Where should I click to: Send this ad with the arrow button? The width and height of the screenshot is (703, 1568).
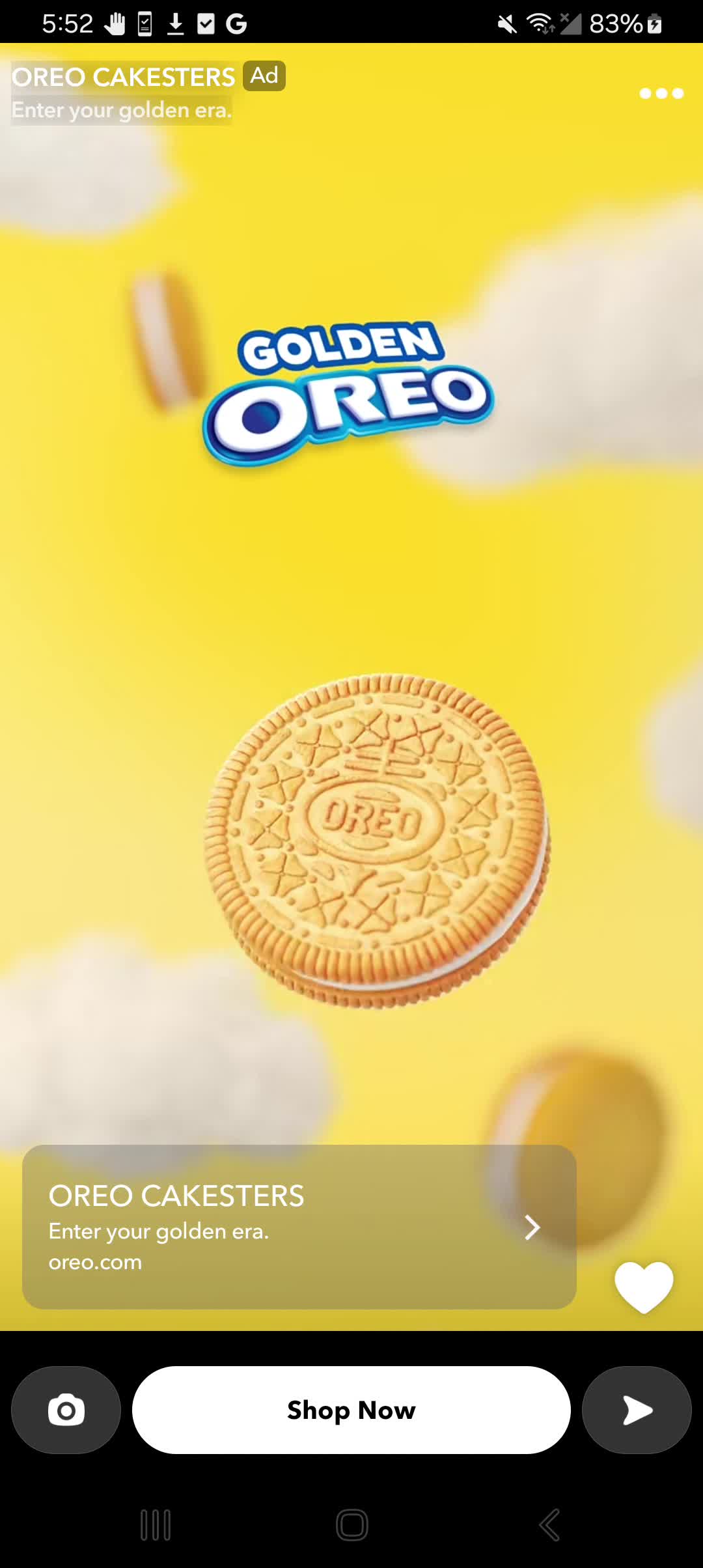(637, 1410)
